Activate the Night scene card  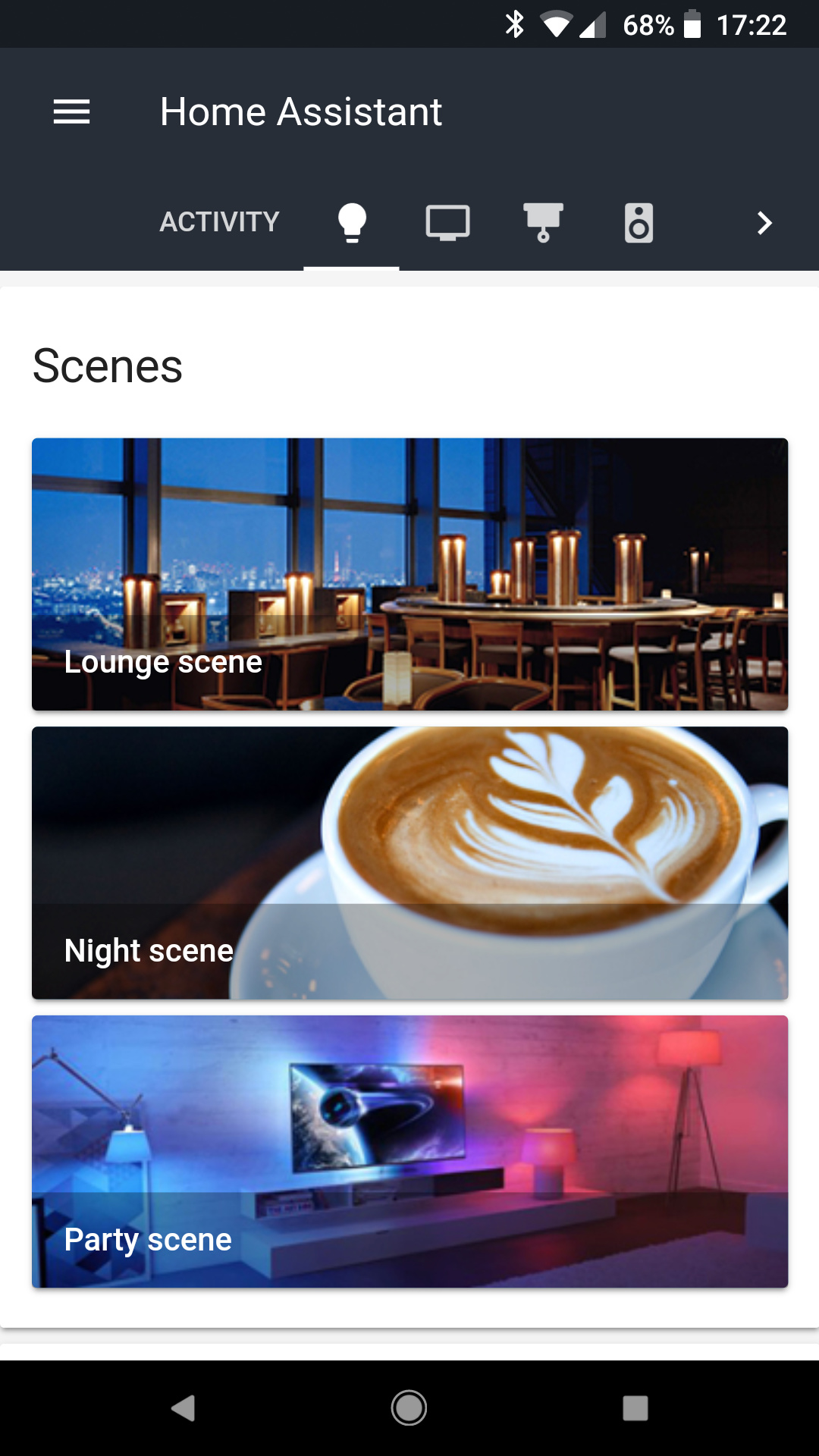pos(409,863)
